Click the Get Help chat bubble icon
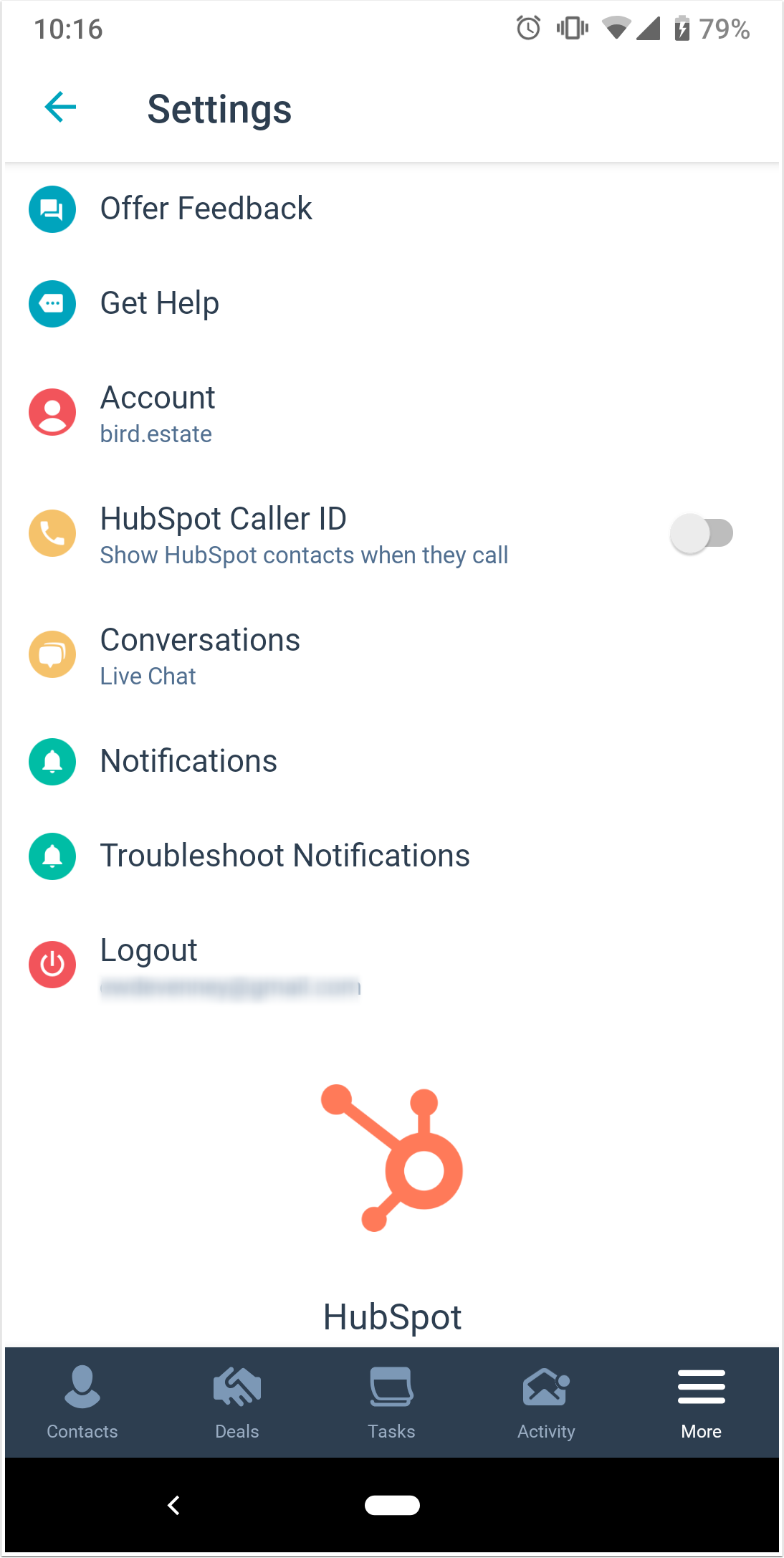 pyautogui.click(x=52, y=303)
